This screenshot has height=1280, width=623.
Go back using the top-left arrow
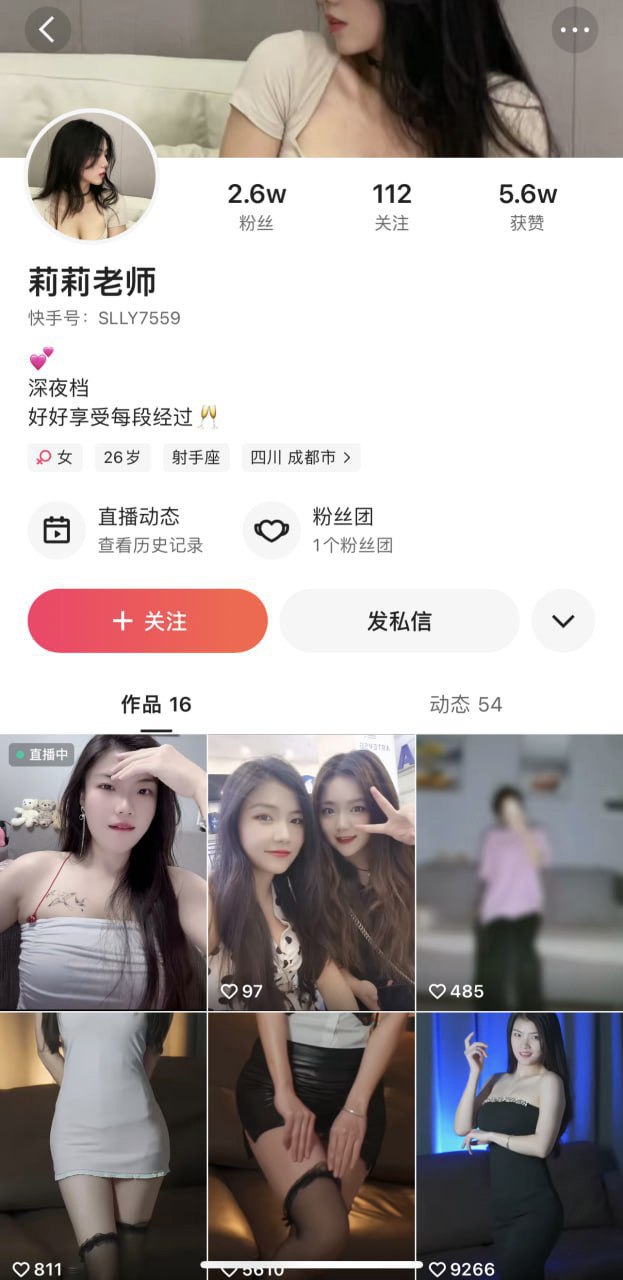pyautogui.click(x=47, y=30)
